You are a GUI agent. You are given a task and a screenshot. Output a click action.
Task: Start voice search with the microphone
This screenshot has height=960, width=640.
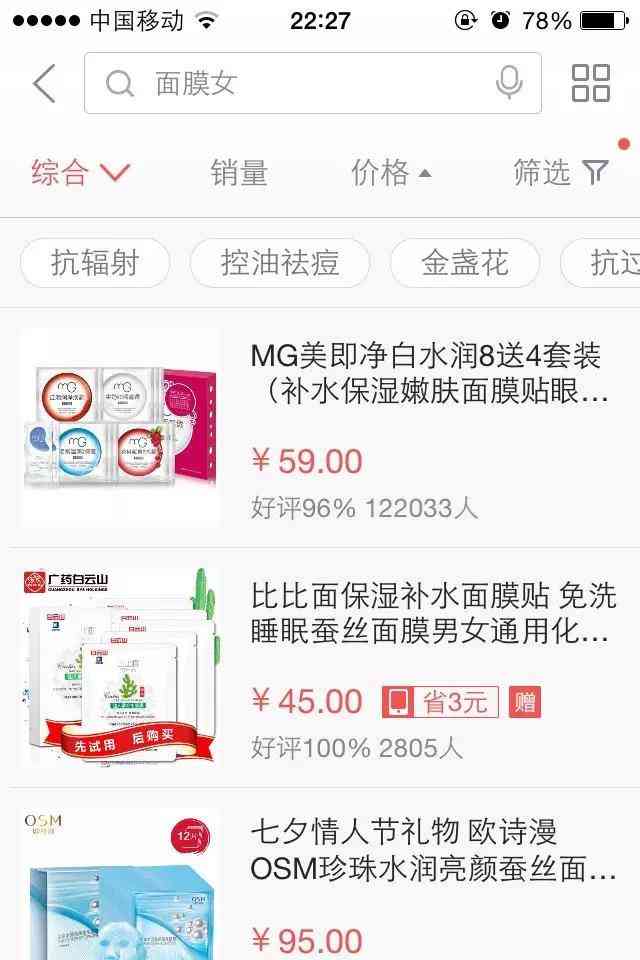(x=509, y=84)
